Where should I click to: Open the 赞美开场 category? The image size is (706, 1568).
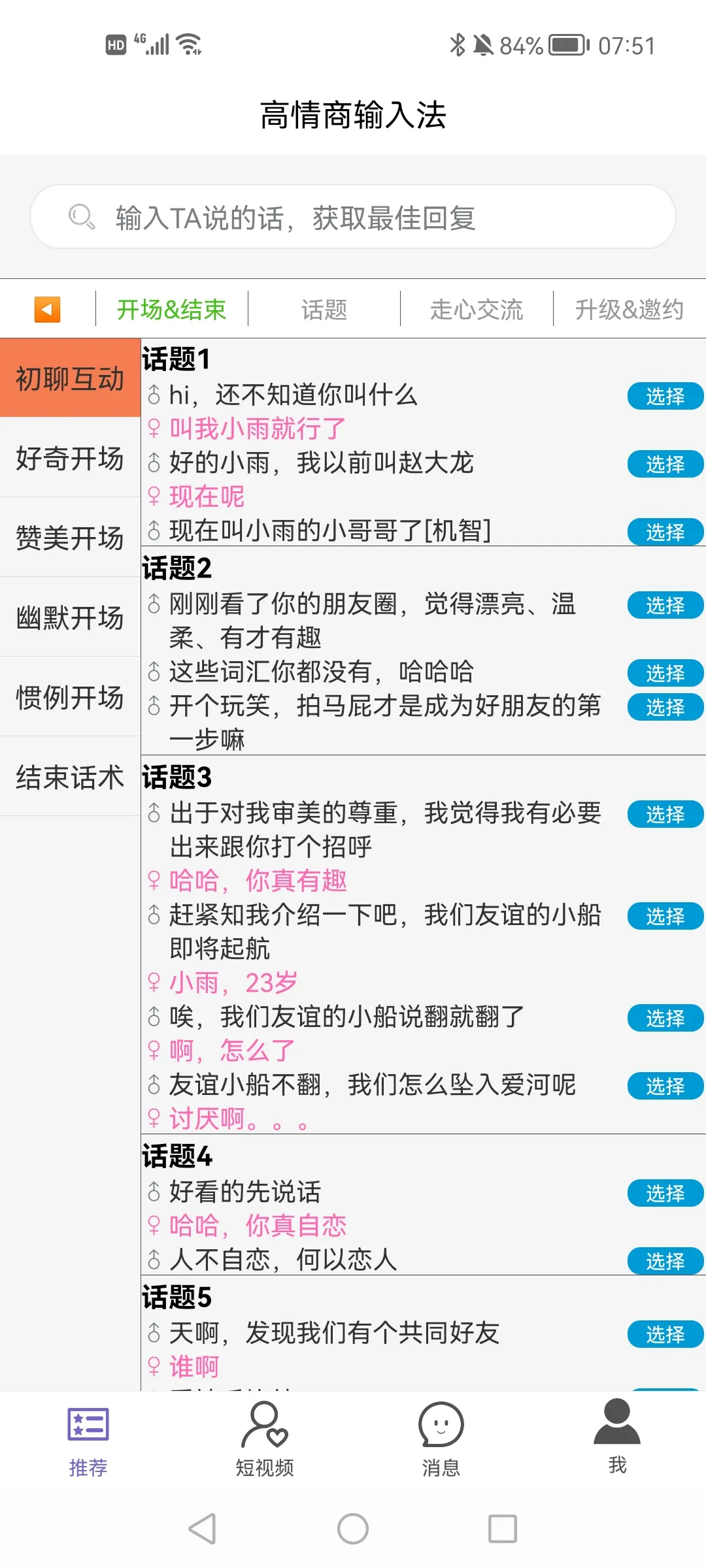tap(70, 538)
